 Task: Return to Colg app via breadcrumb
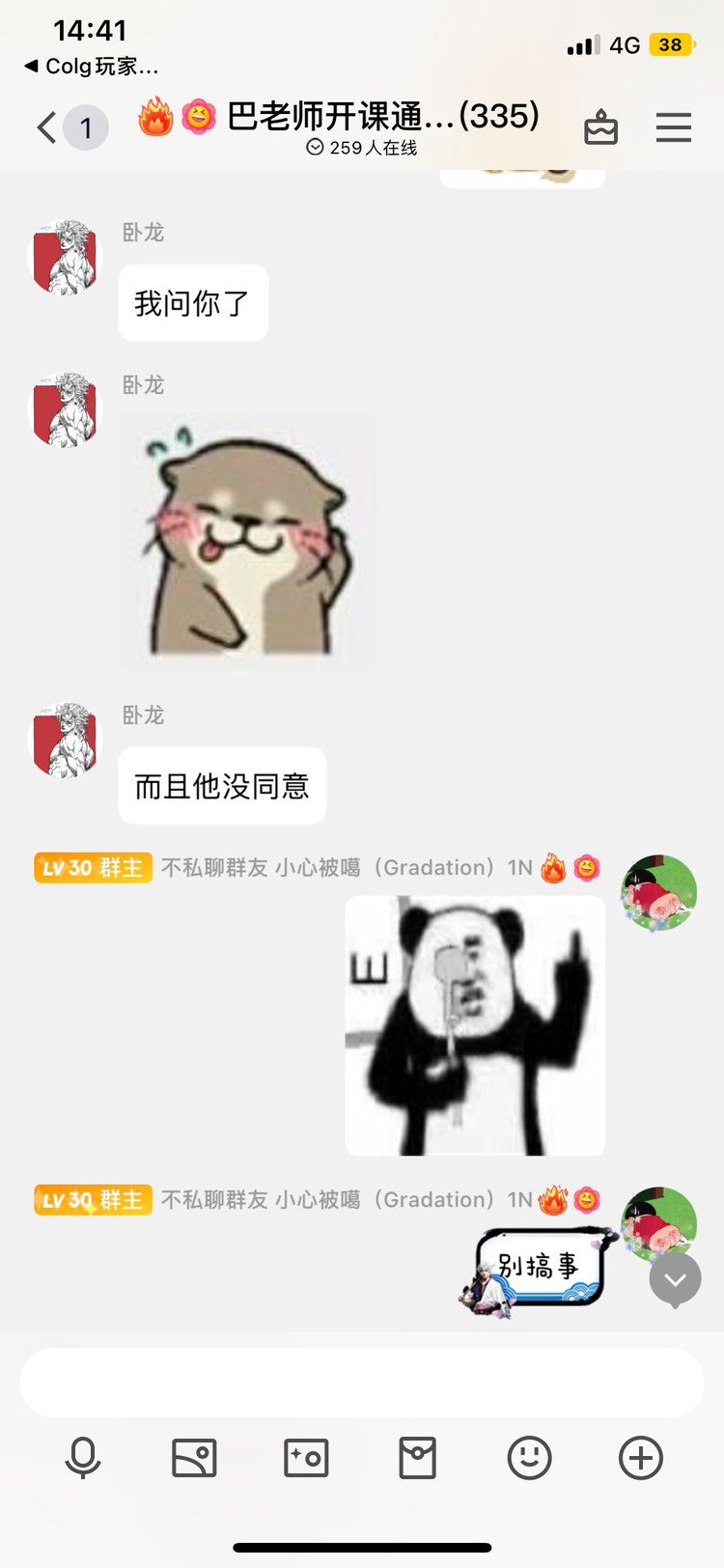pos(91,66)
